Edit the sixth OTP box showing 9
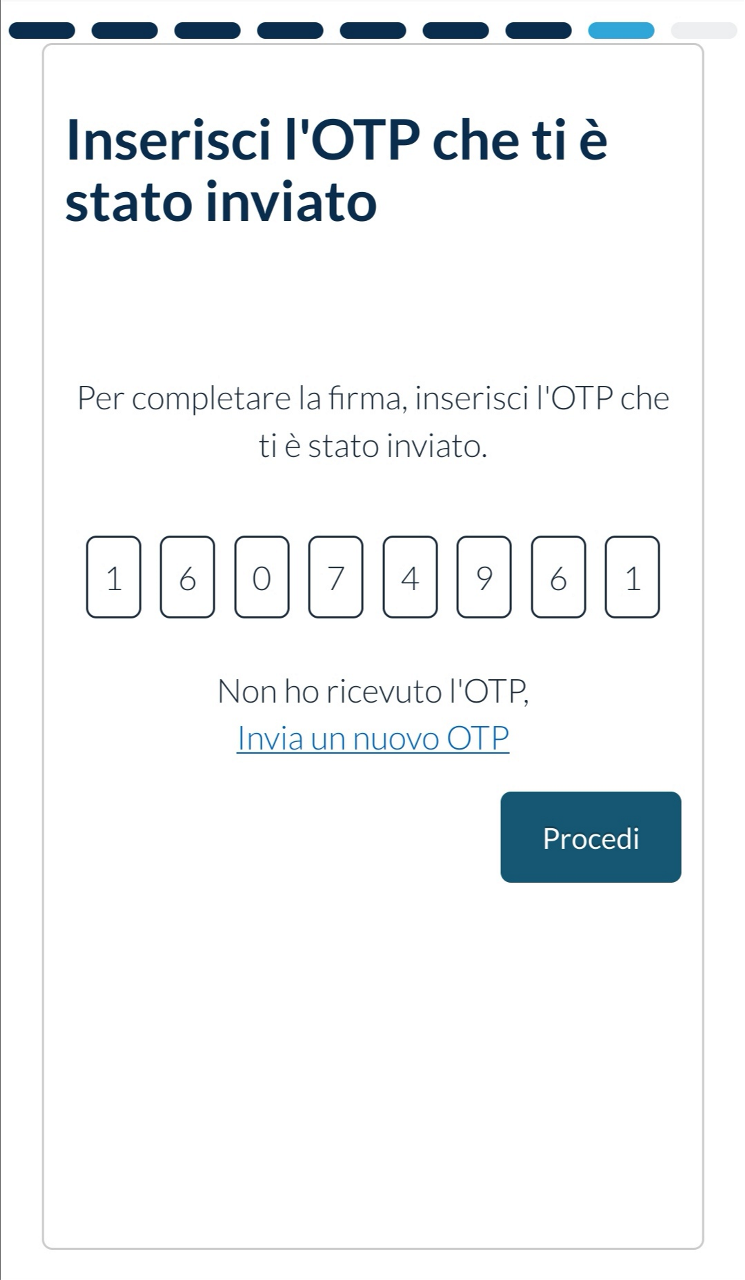 pos(484,577)
